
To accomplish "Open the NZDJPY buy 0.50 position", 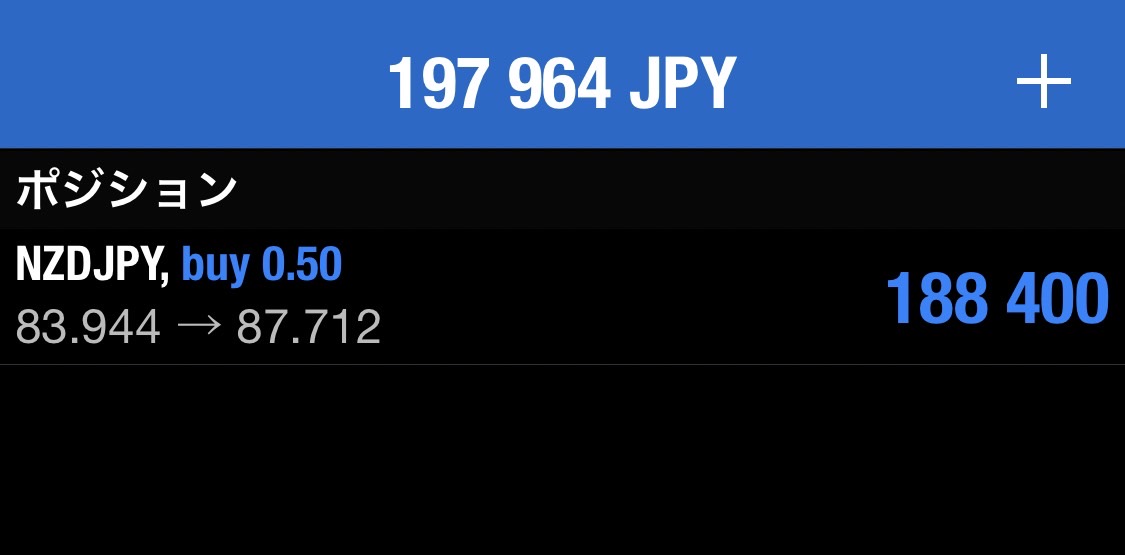I will point(560,297).
